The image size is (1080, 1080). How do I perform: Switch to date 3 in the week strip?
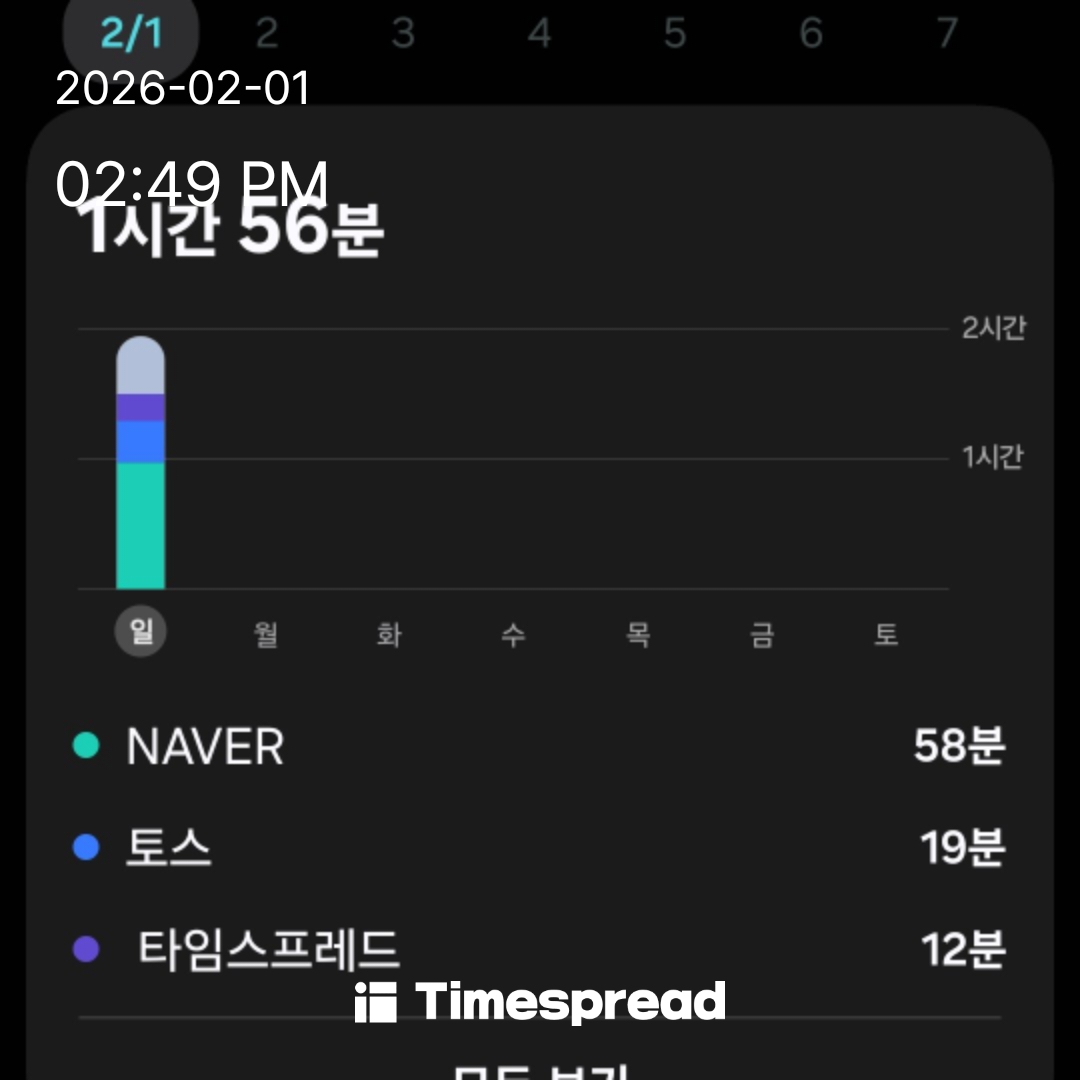[403, 34]
